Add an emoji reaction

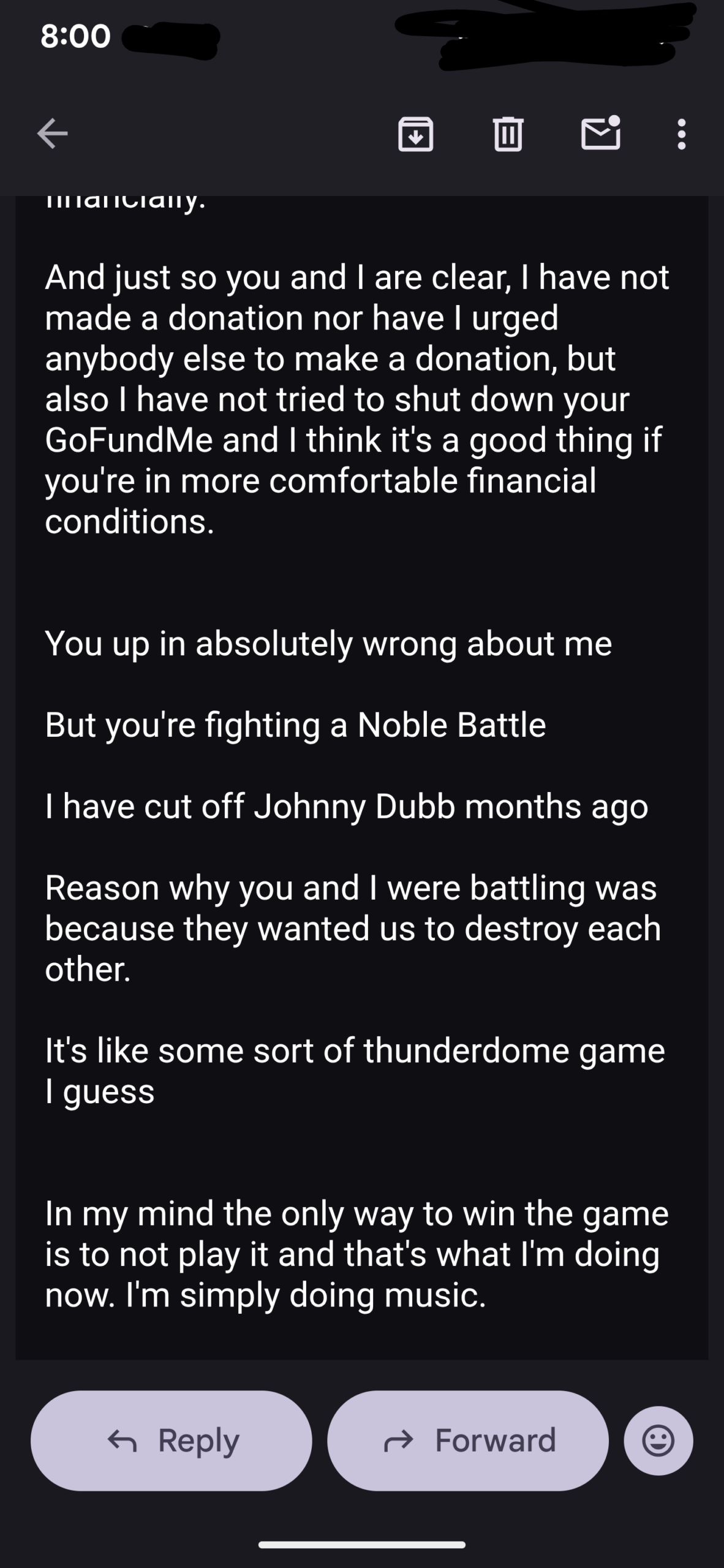[658, 1441]
